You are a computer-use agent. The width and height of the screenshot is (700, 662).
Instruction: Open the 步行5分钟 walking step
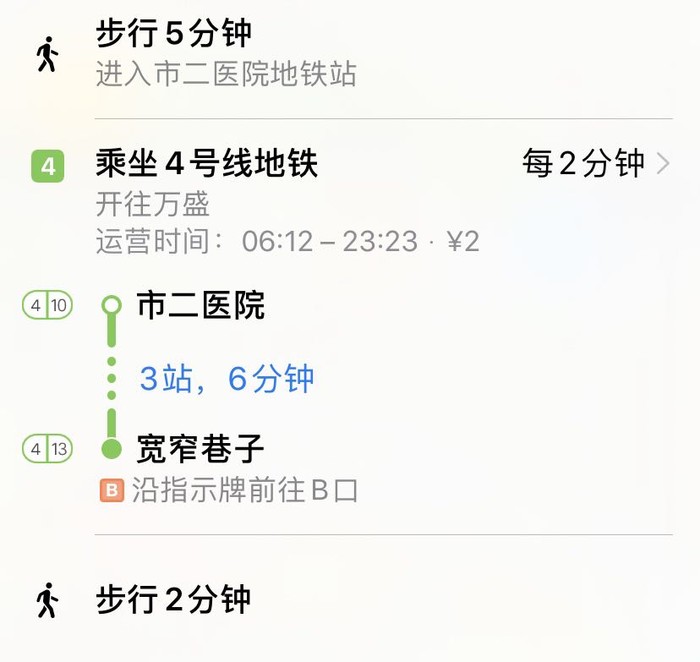[174, 35]
